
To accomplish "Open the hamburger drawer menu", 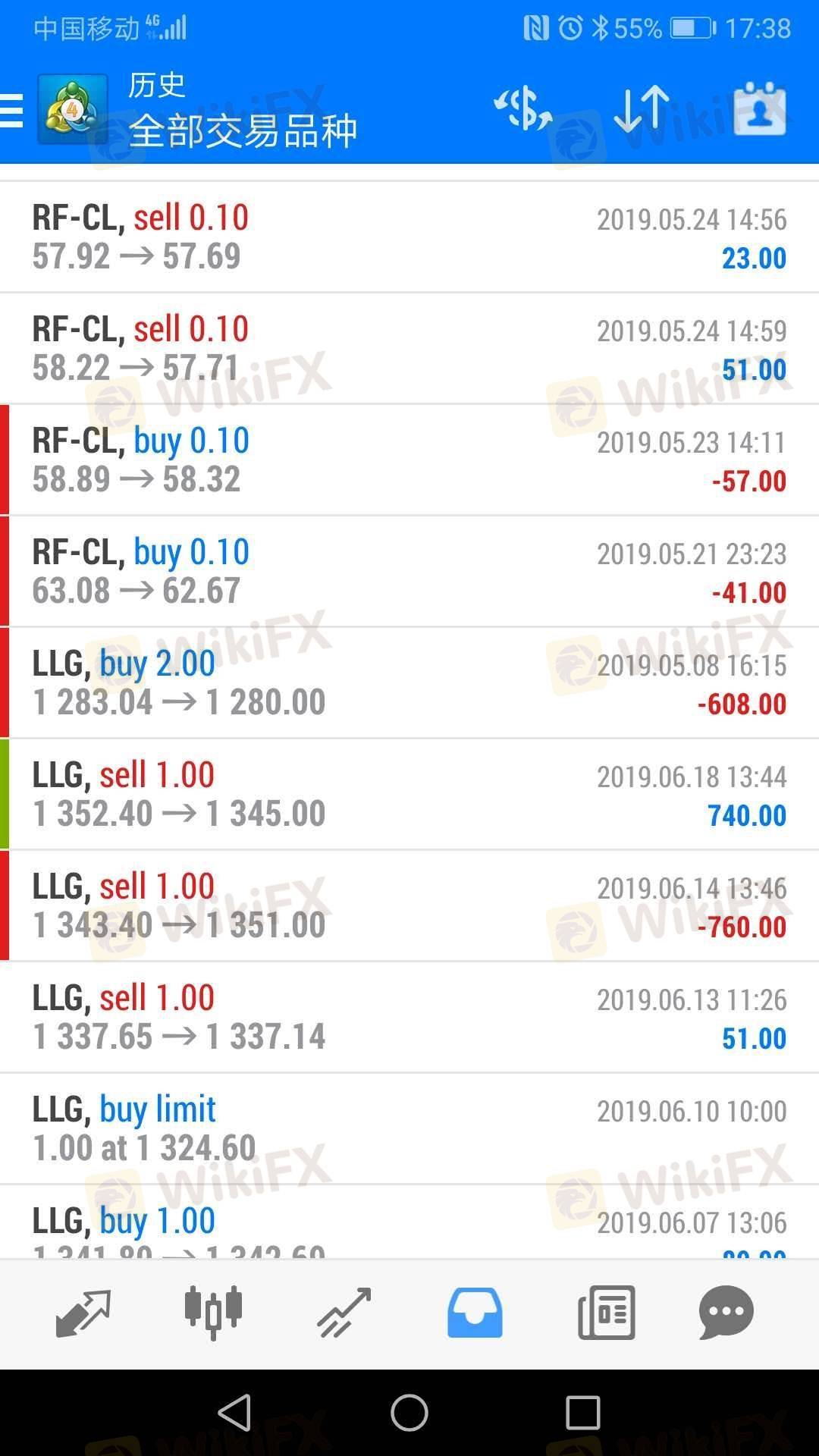I will click(12, 111).
